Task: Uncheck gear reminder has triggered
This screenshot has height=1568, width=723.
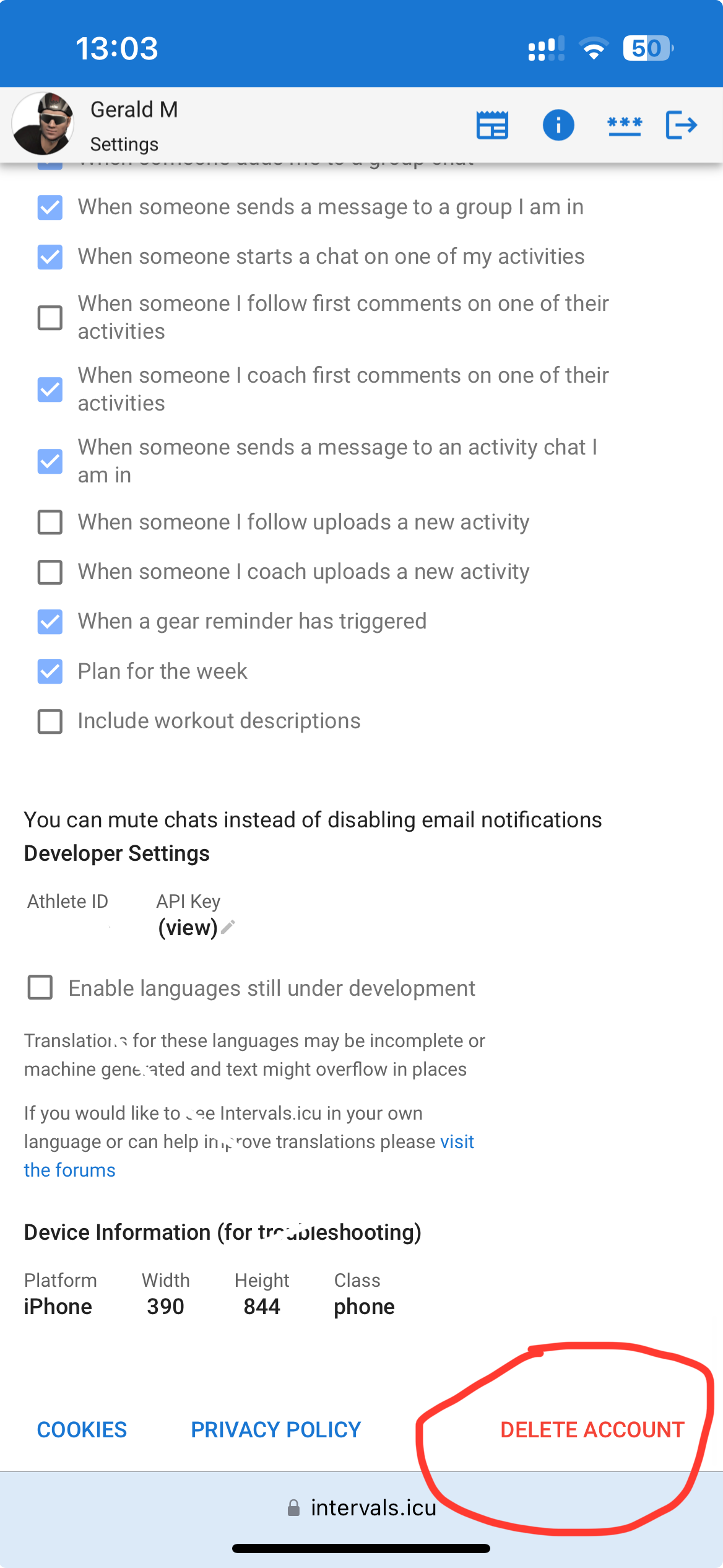Action: click(50, 622)
